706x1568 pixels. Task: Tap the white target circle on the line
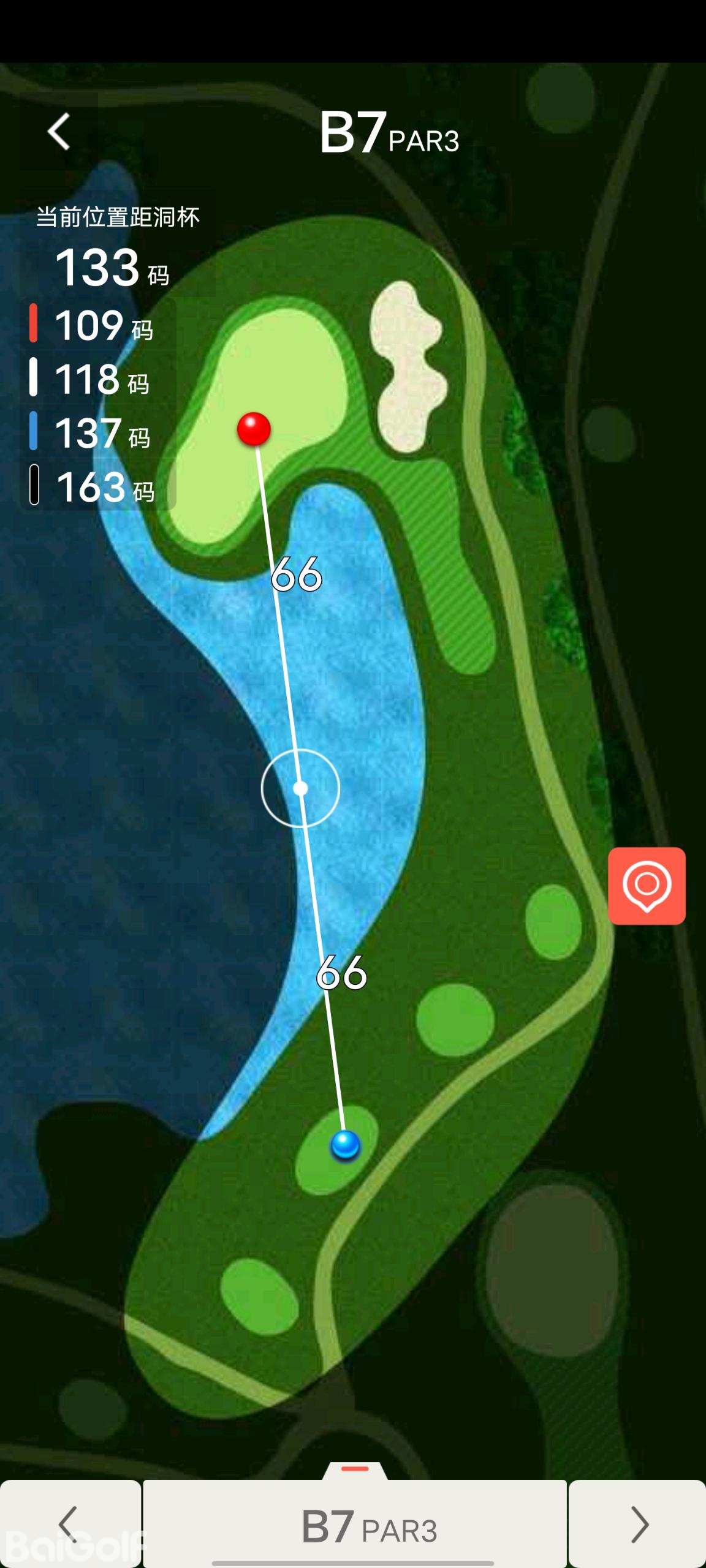pyautogui.click(x=300, y=788)
